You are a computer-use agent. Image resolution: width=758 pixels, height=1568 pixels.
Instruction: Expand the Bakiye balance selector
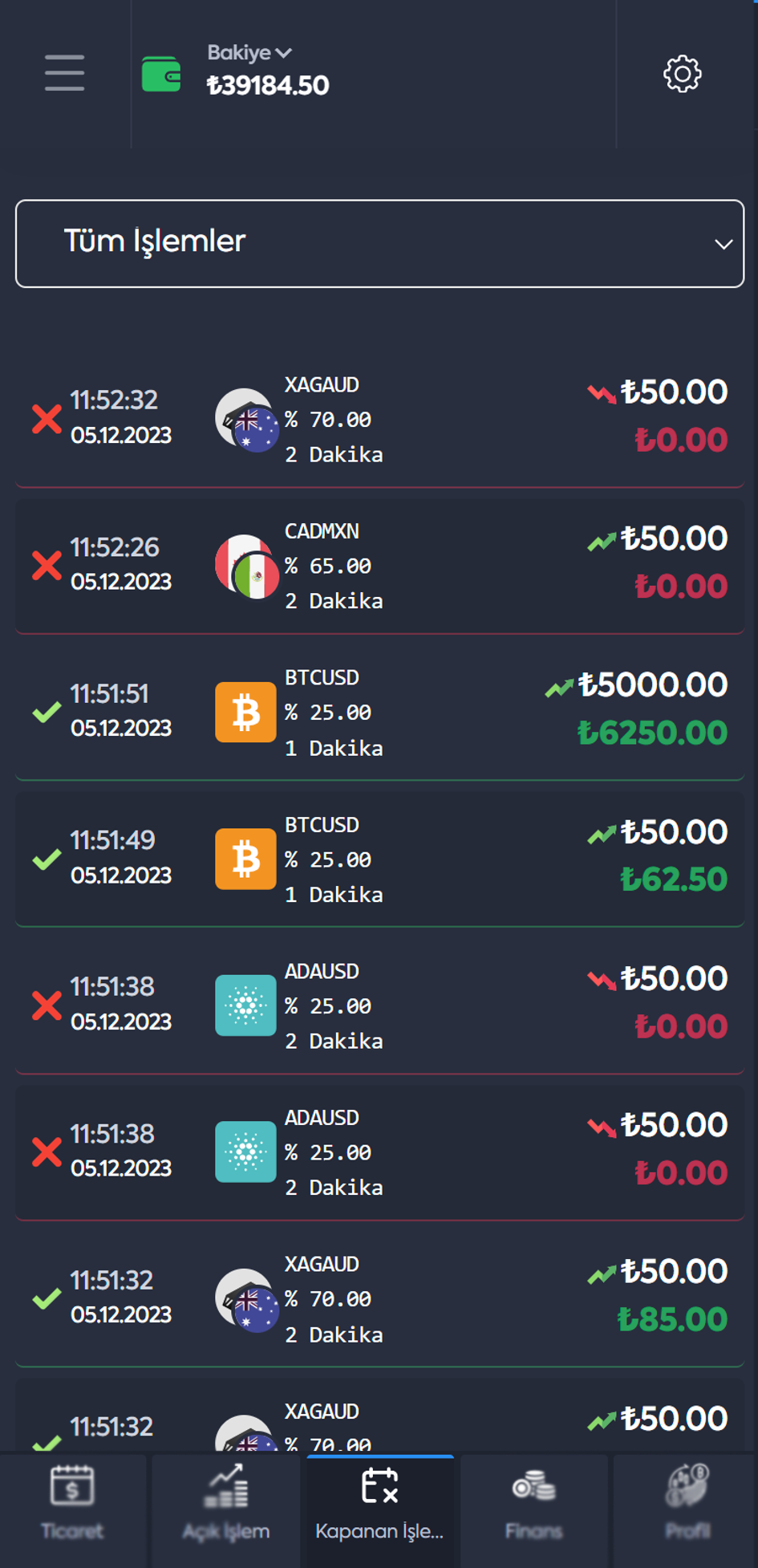[x=249, y=53]
